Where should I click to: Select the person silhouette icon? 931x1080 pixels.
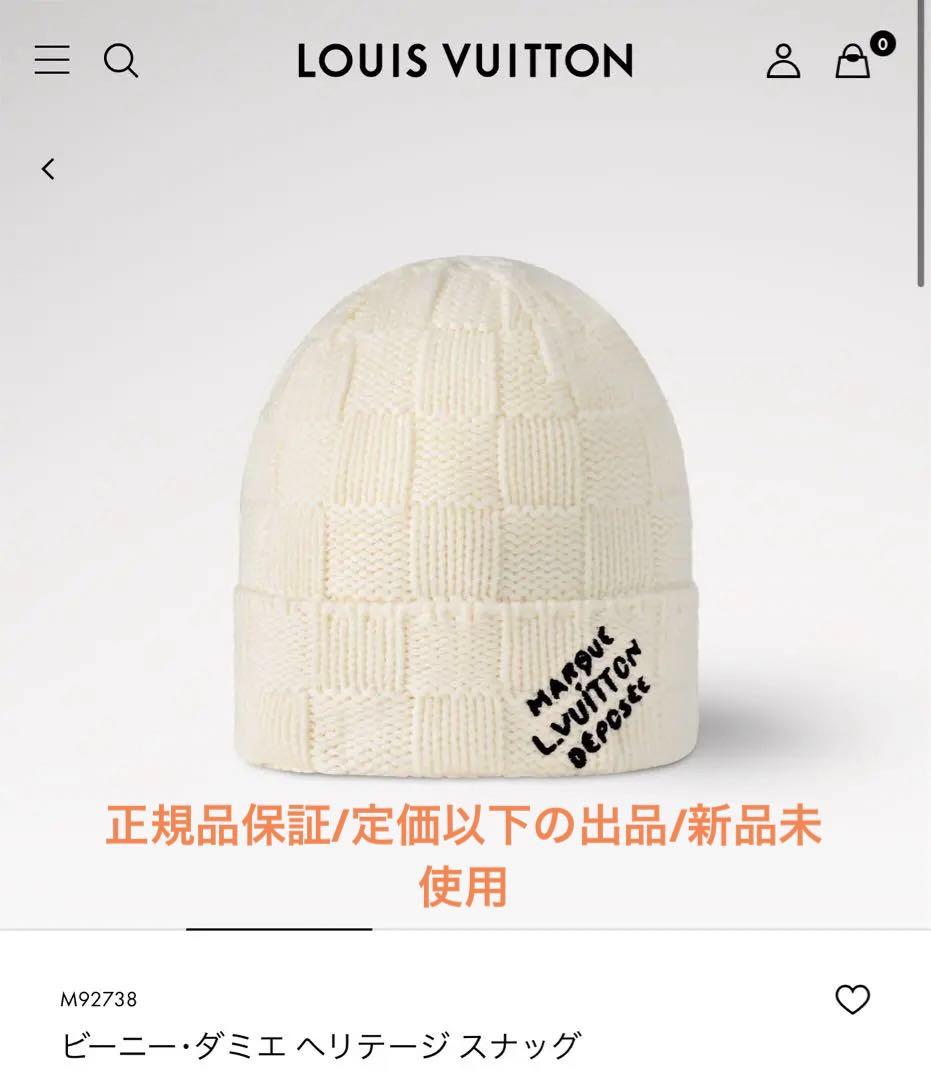point(783,61)
